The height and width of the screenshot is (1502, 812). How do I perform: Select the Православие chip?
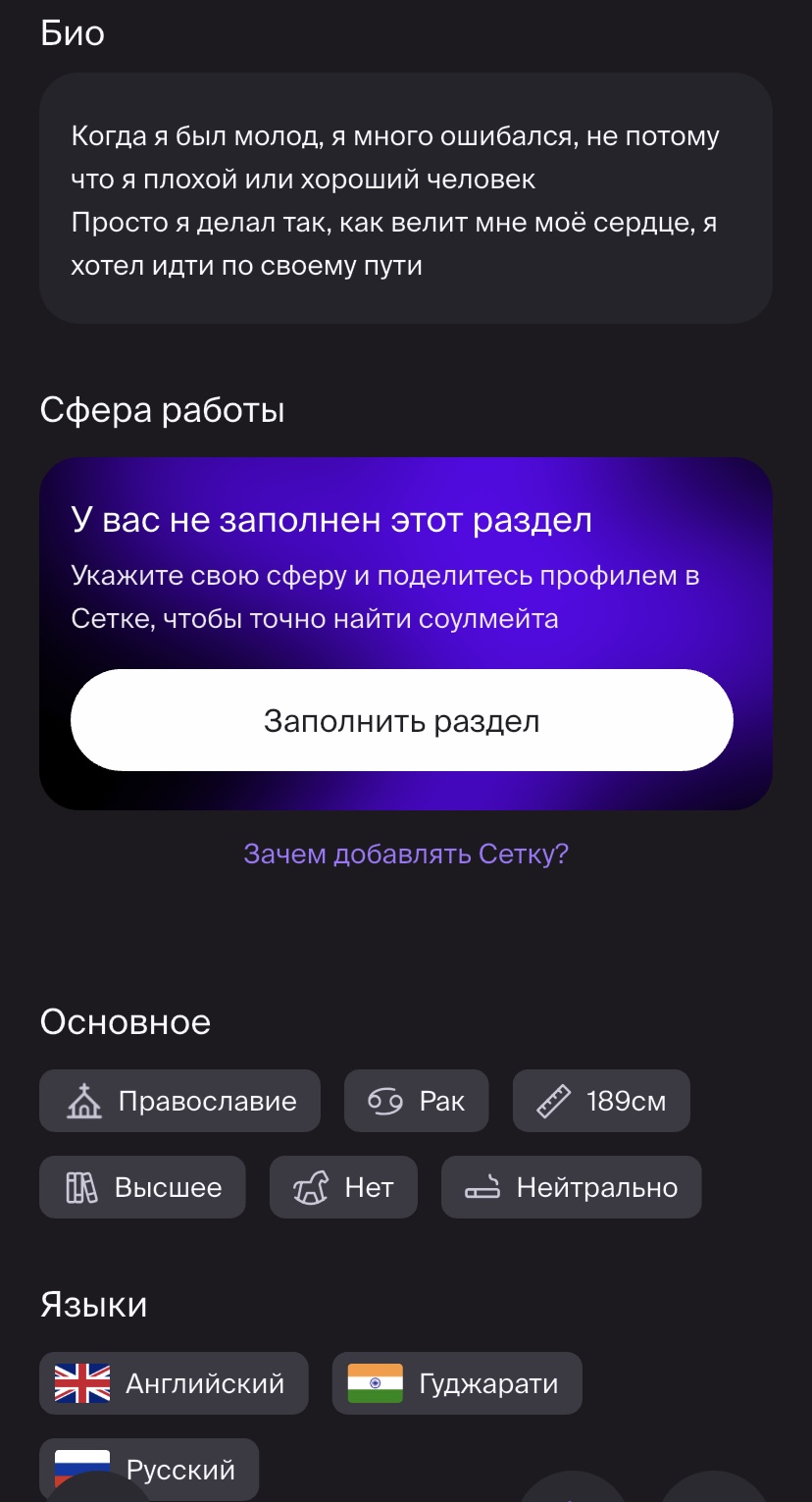pos(179,1101)
